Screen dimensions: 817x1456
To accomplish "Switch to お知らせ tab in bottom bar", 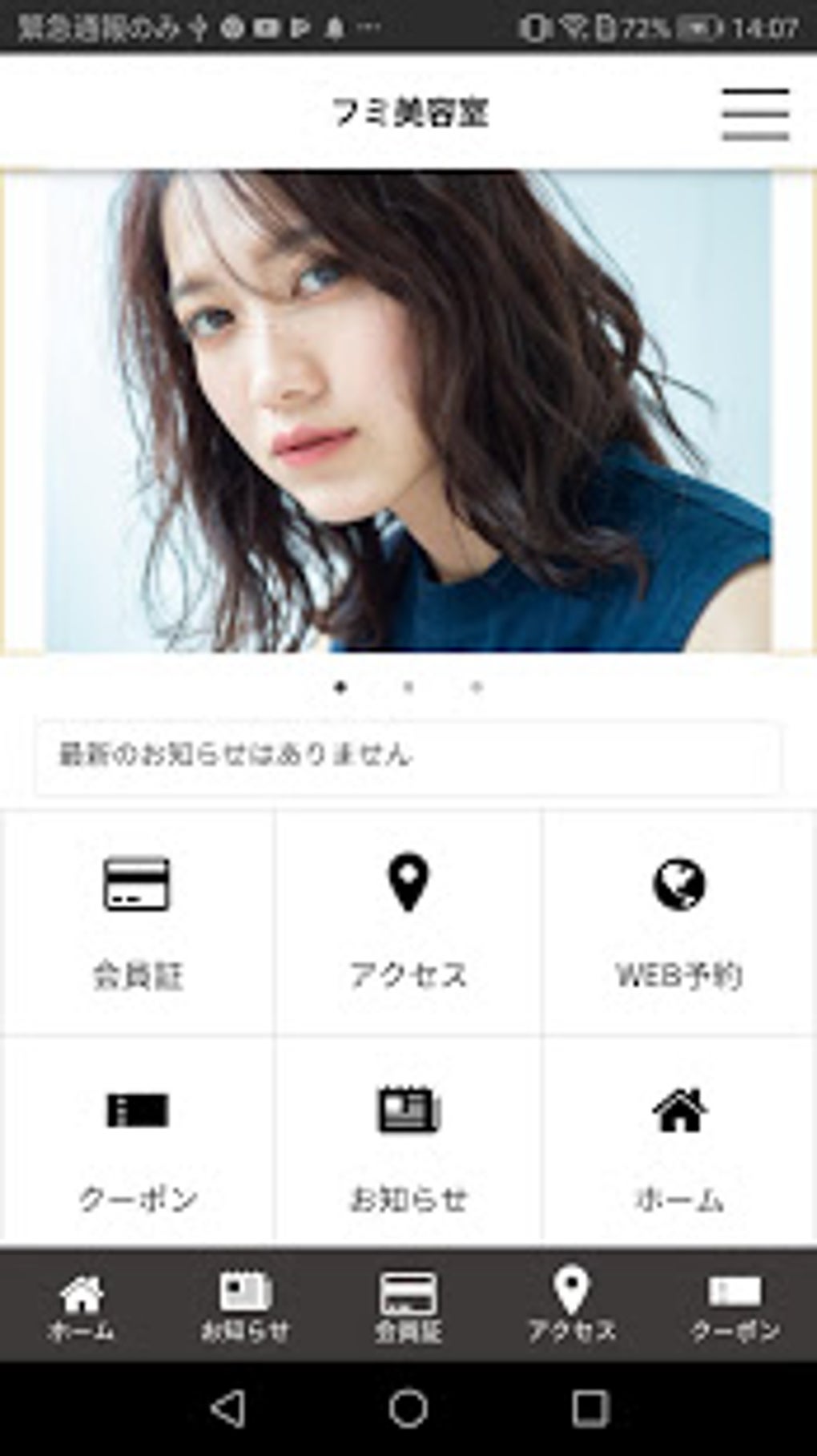I will click(x=245, y=1306).
